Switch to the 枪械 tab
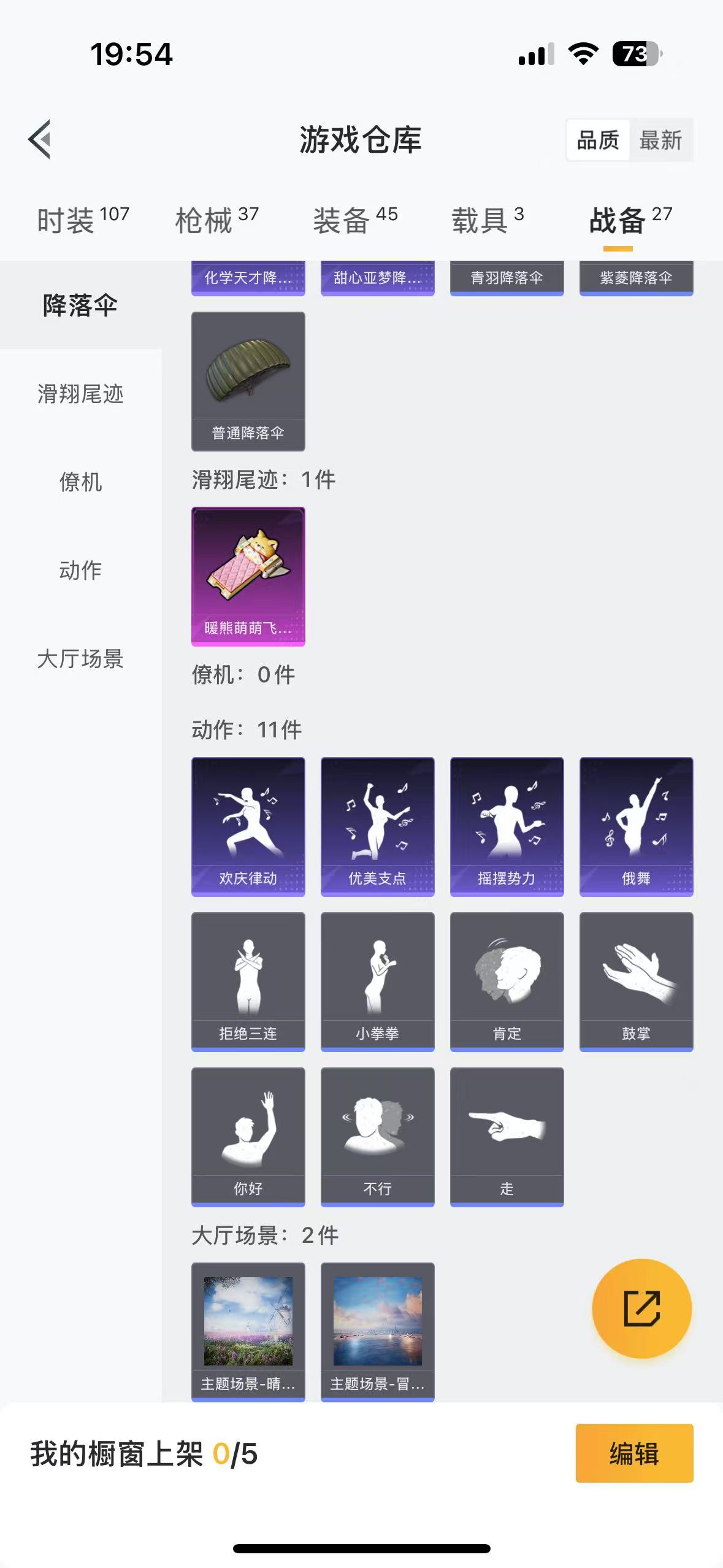The width and height of the screenshot is (723, 1568). coord(216,219)
